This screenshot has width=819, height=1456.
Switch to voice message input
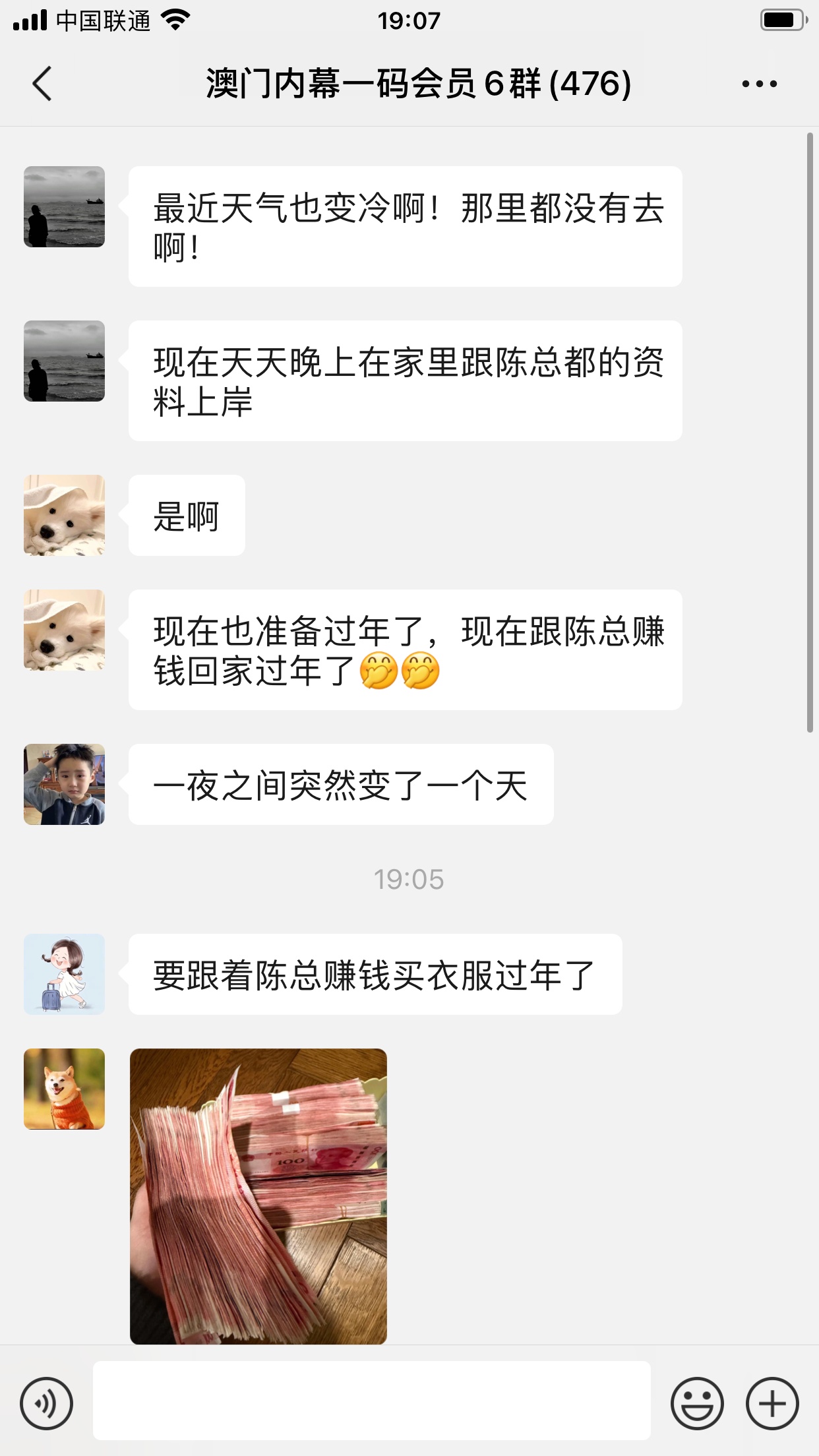pos(46,1403)
